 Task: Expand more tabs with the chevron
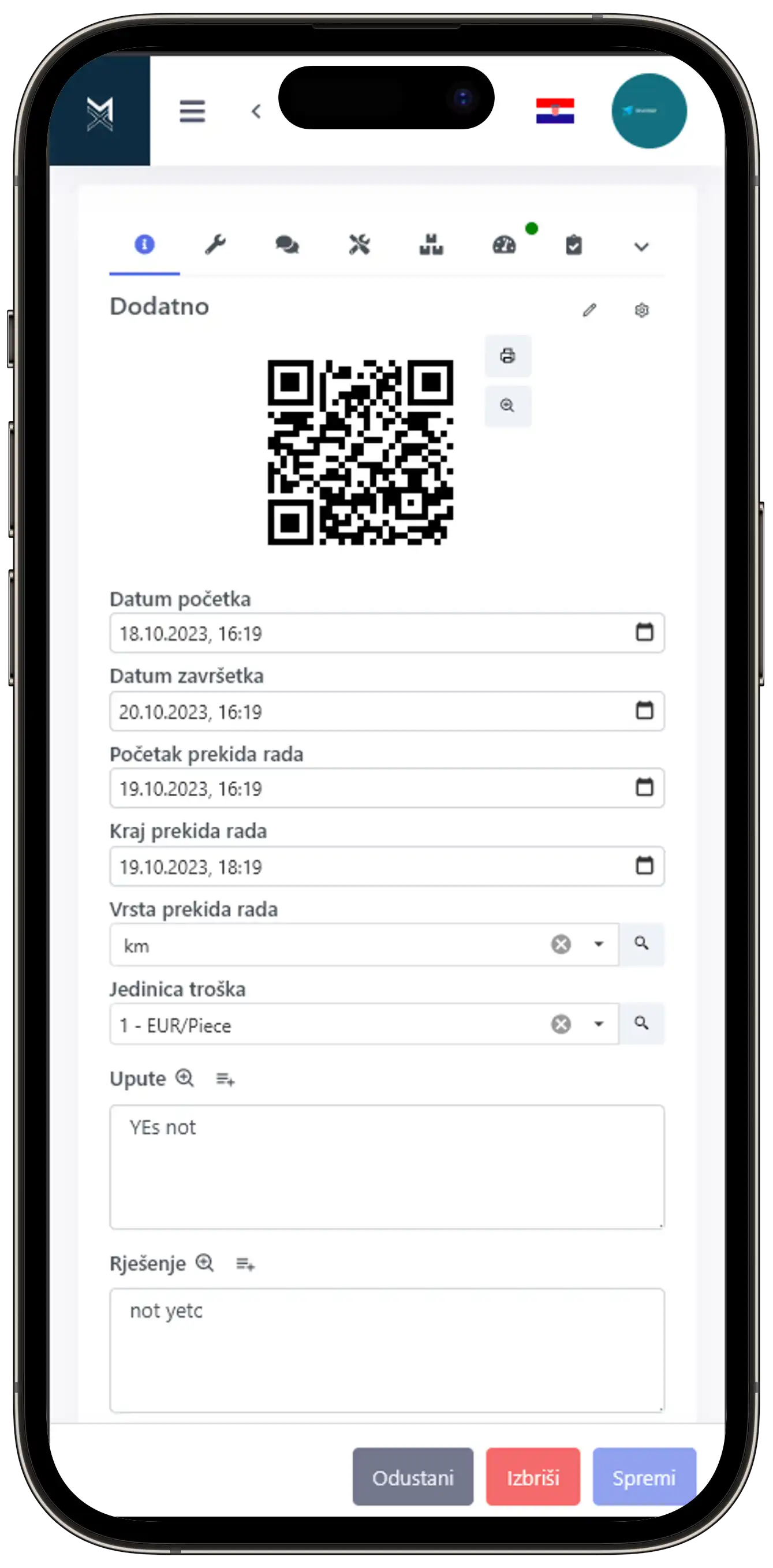point(641,247)
